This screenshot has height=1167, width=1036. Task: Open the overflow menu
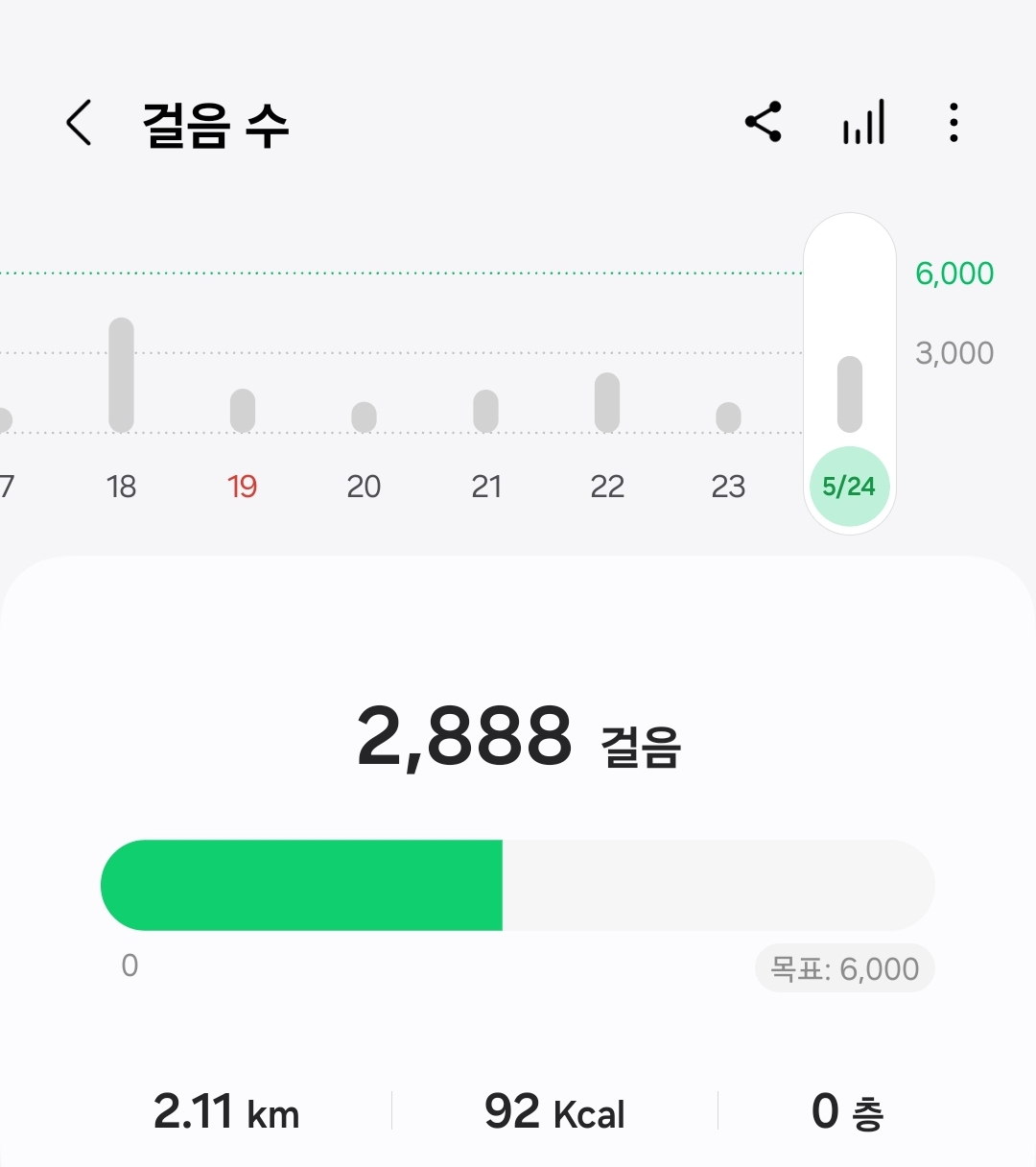953,123
